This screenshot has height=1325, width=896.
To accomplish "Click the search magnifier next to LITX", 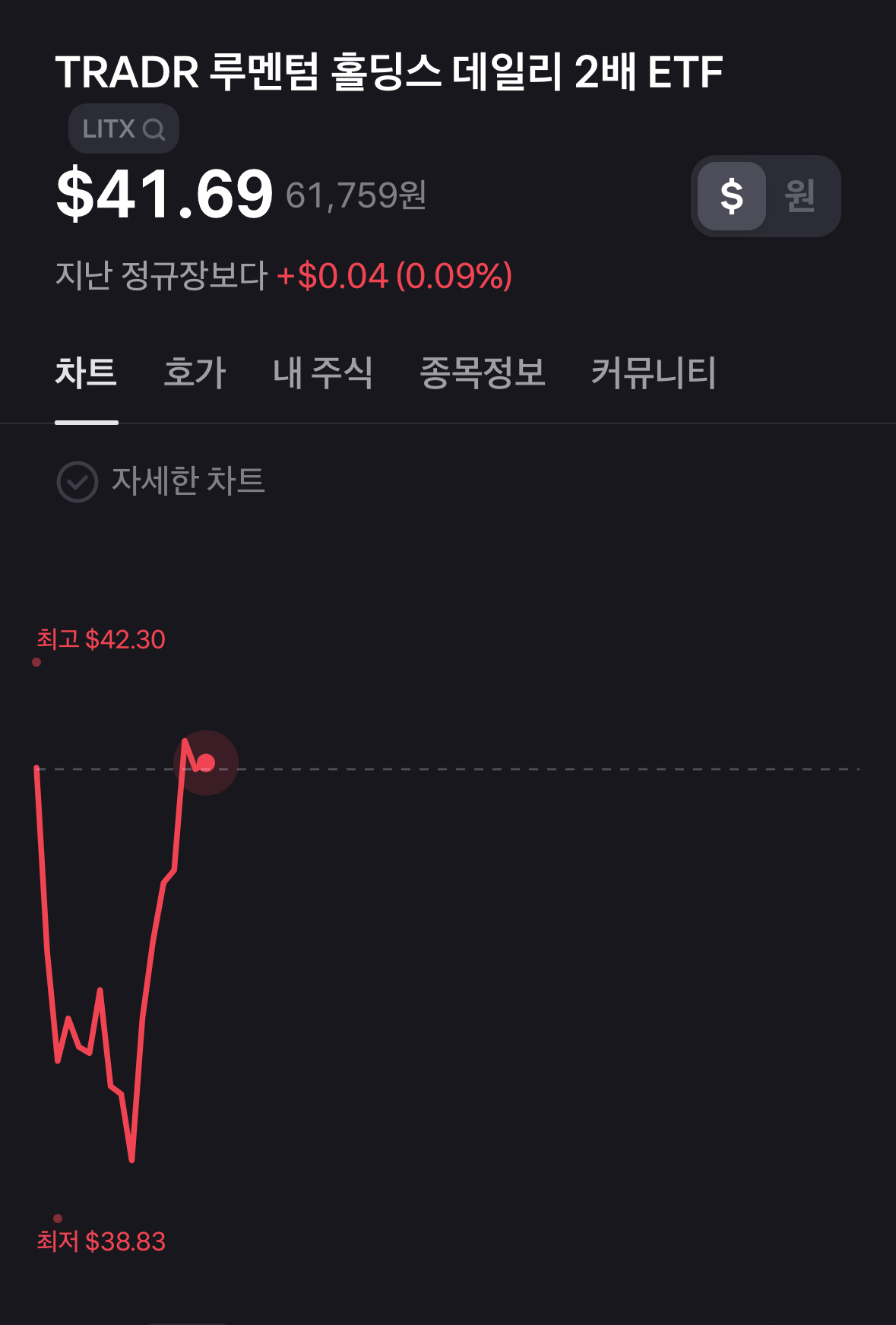I will coord(156,128).
